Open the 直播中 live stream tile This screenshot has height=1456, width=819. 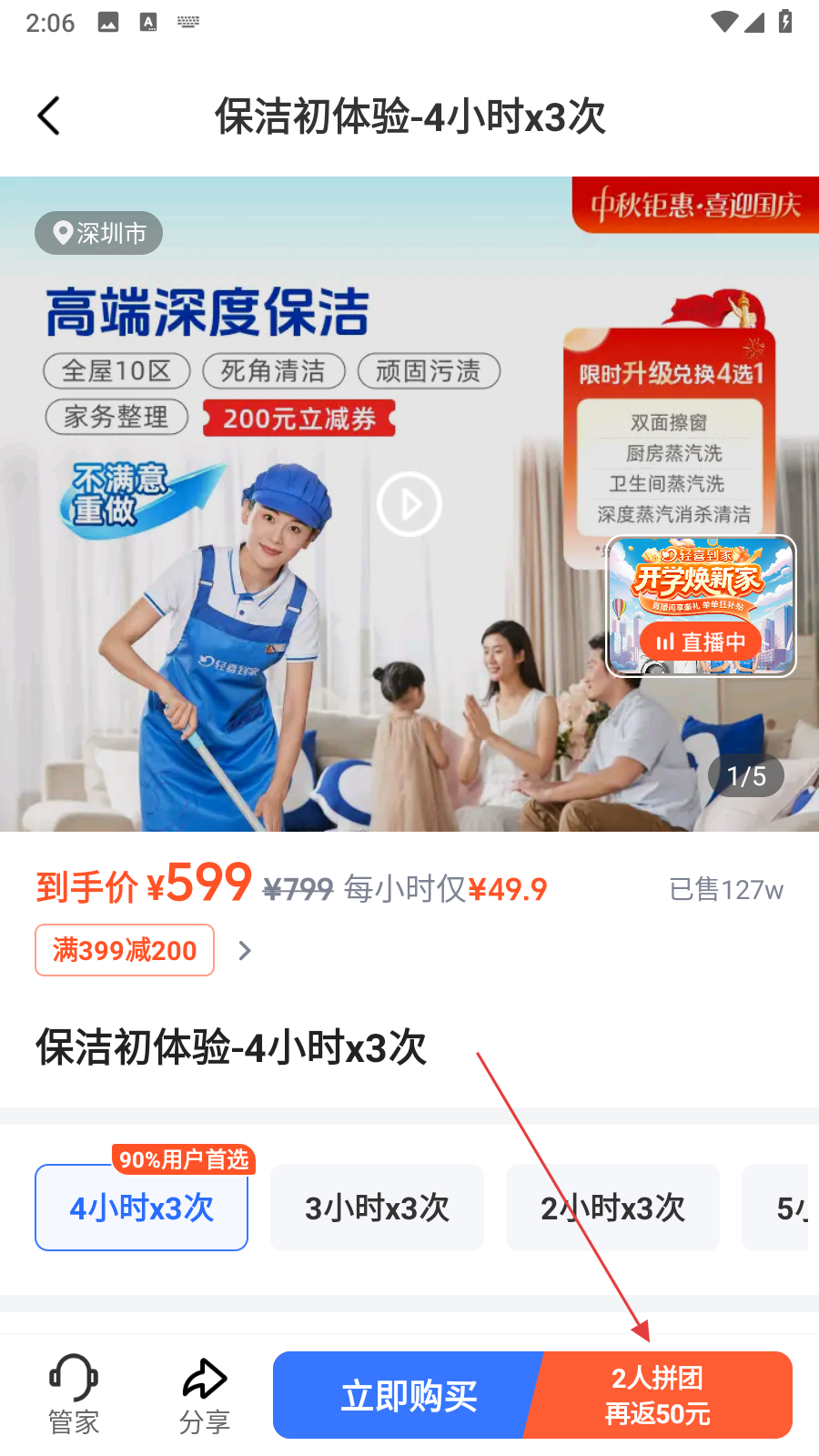(701, 606)
